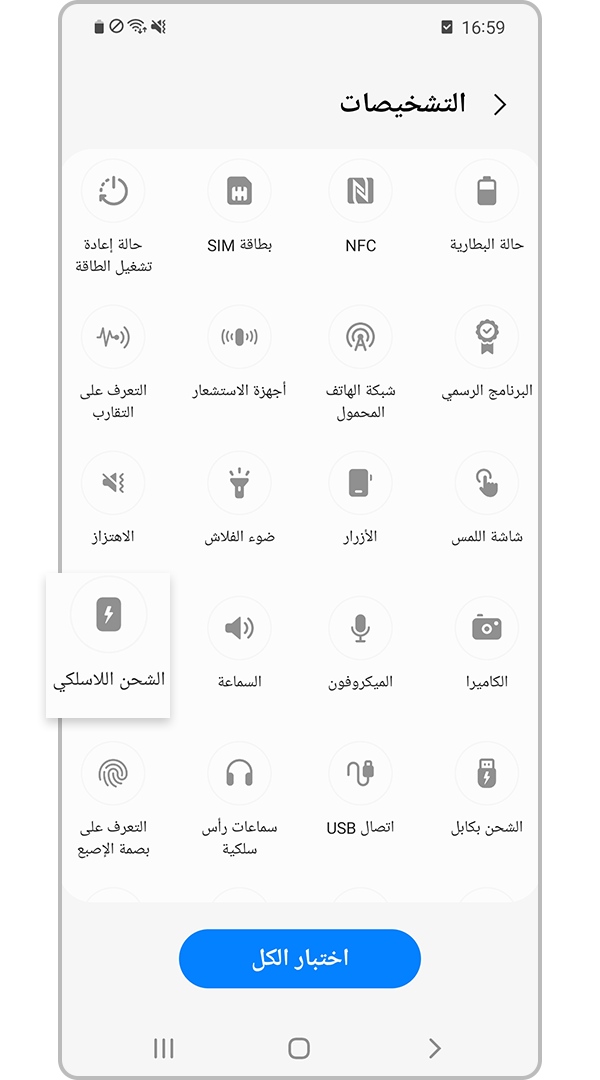Open البرنامج الرسمي check
The width and height of the screenshot is (600, 1080).
click(x=486, y=337)
